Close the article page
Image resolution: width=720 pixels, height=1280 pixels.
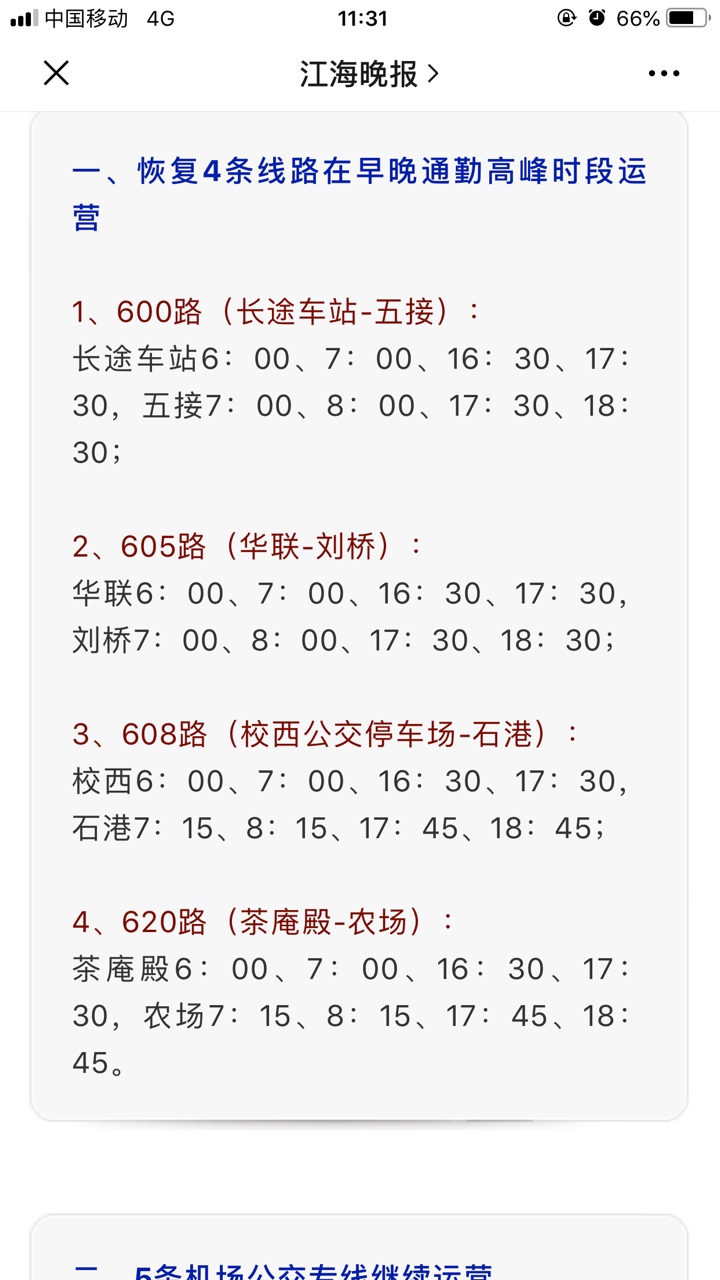(x=56, y=73)
